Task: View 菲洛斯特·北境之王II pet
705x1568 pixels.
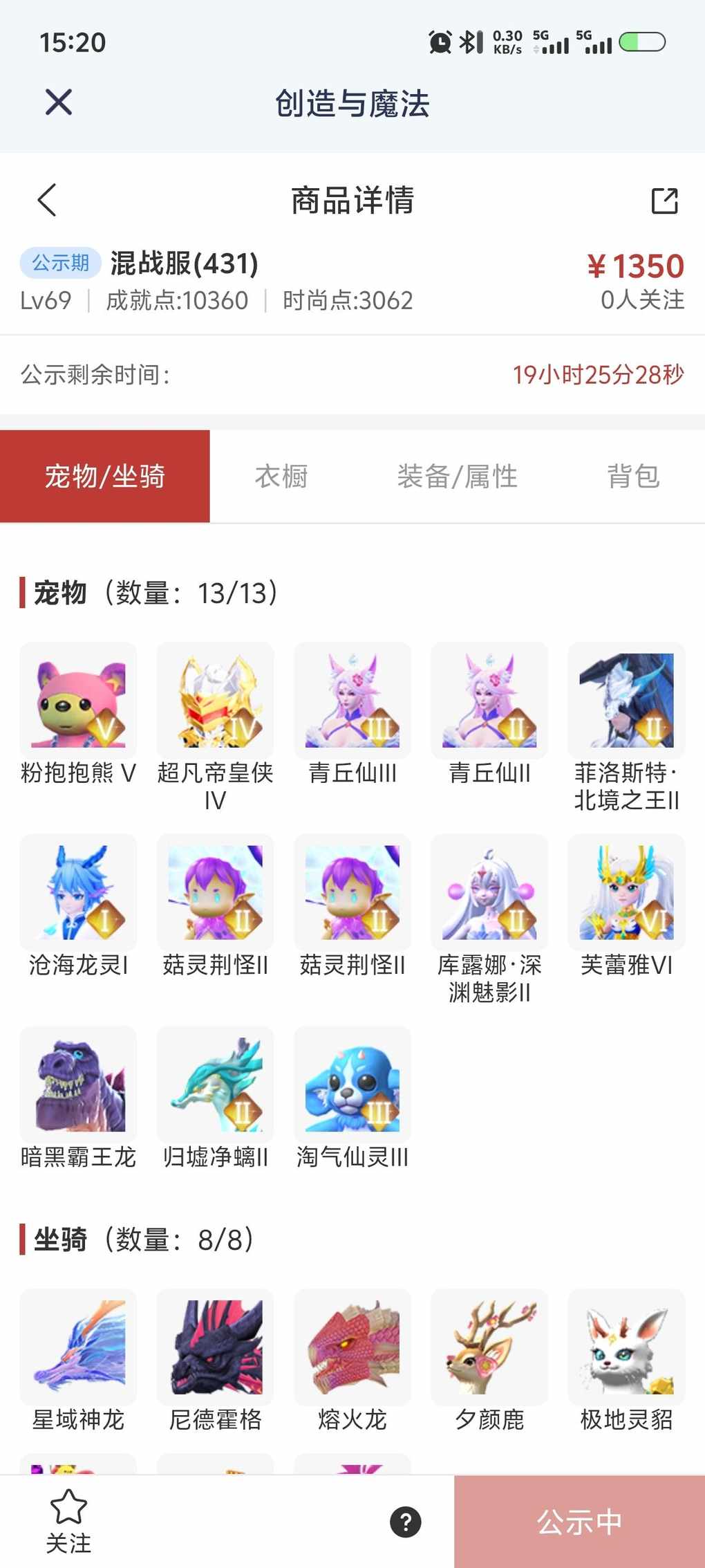Action: point(626,701)
